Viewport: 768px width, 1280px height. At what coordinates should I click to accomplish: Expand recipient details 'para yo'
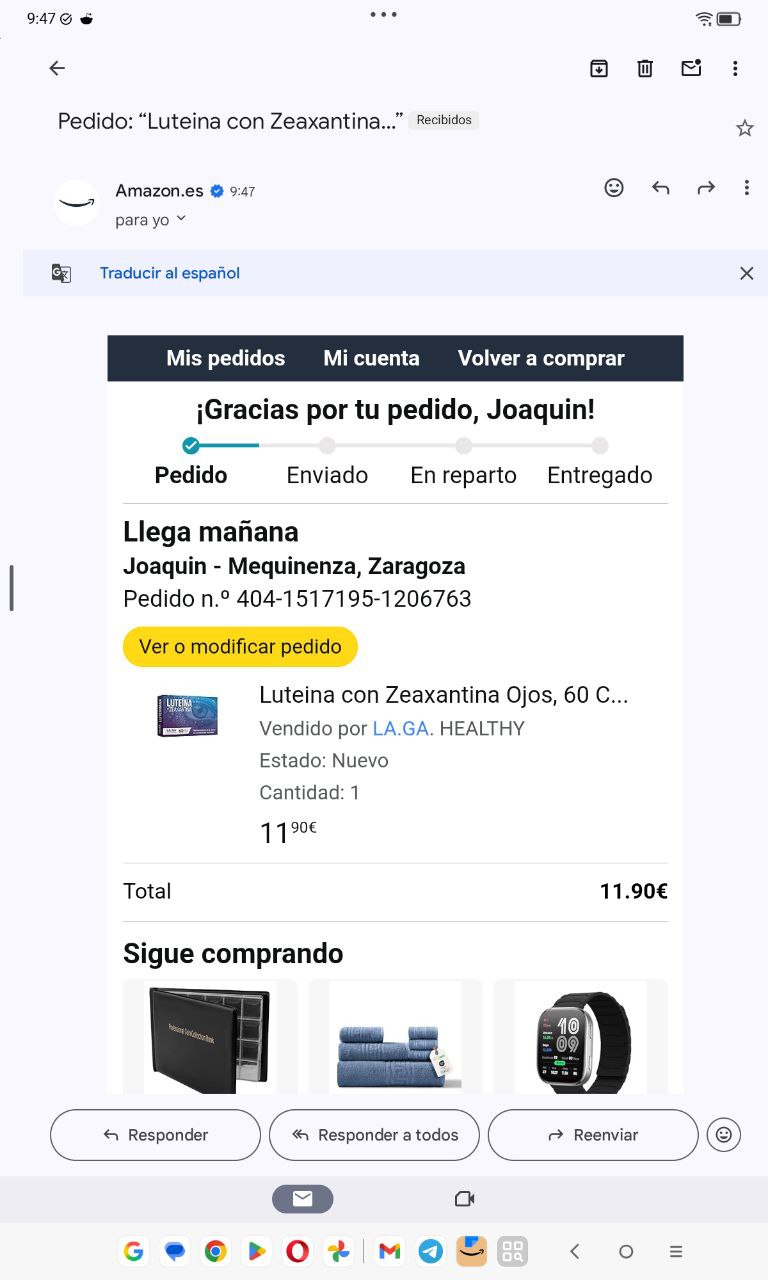pyautogui.click(x=151, y=220)
